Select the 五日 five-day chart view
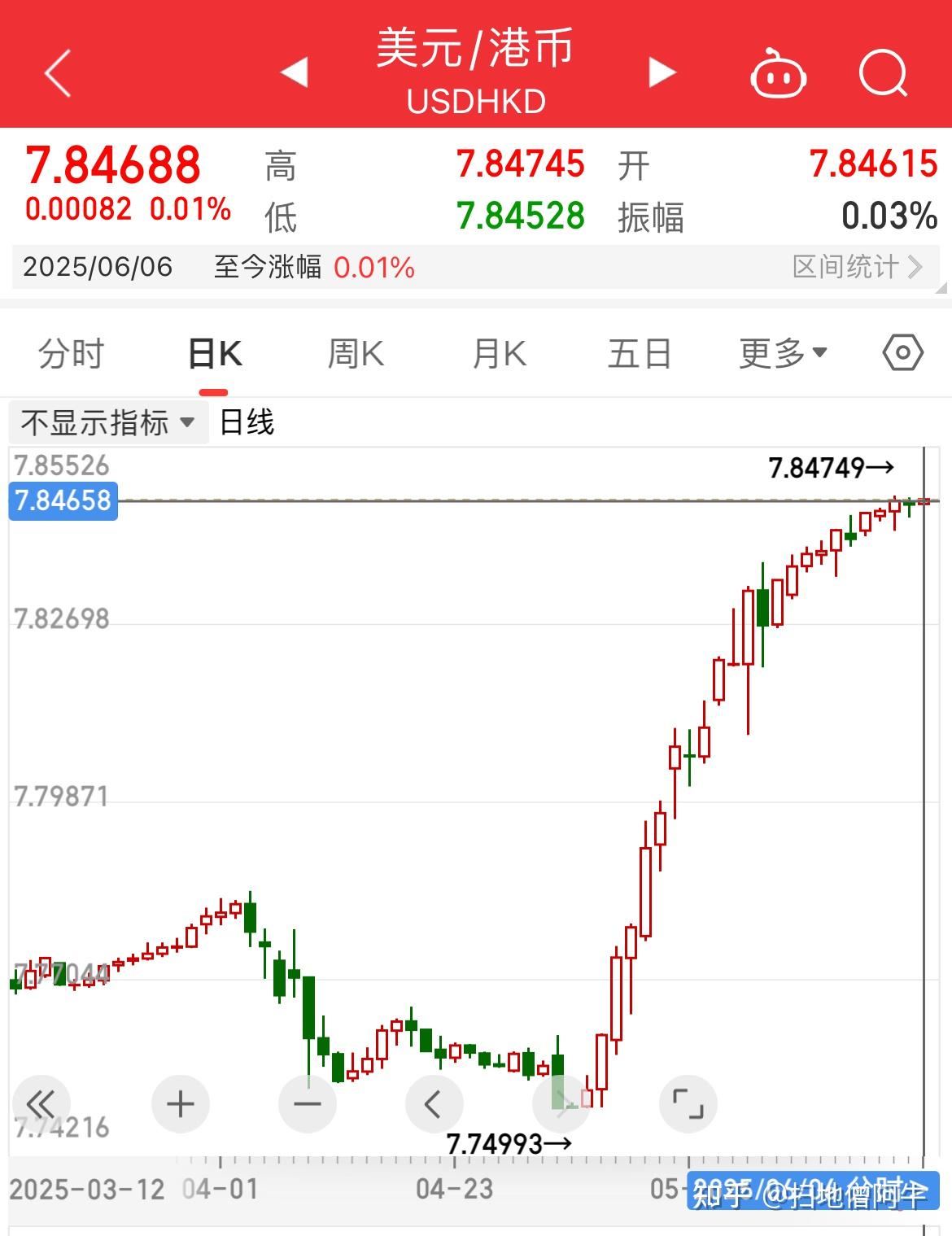Screen dimensions: 952x1236 [641, 353]
